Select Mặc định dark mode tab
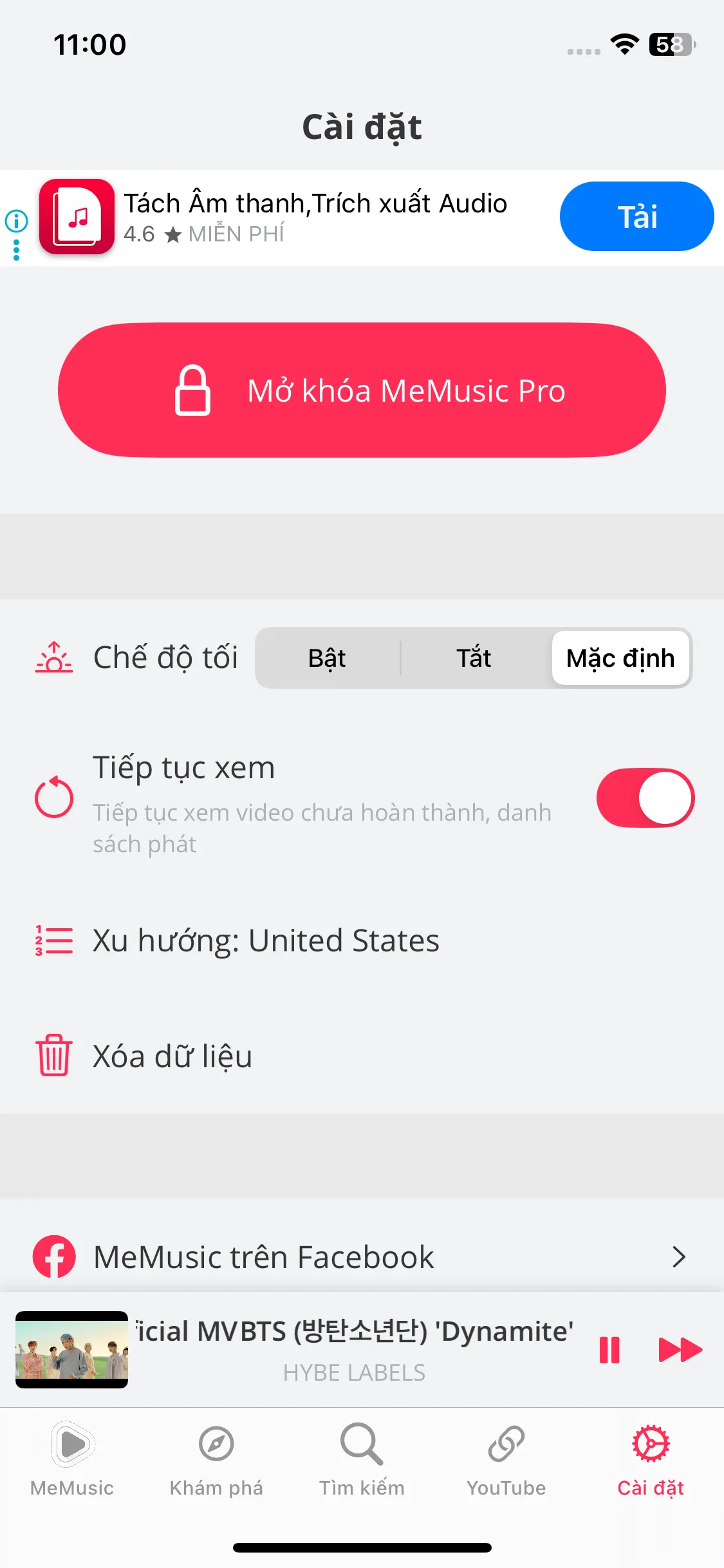Image resolution: width=724 pixels, height=1568 pixels. [x=620, y=657]
